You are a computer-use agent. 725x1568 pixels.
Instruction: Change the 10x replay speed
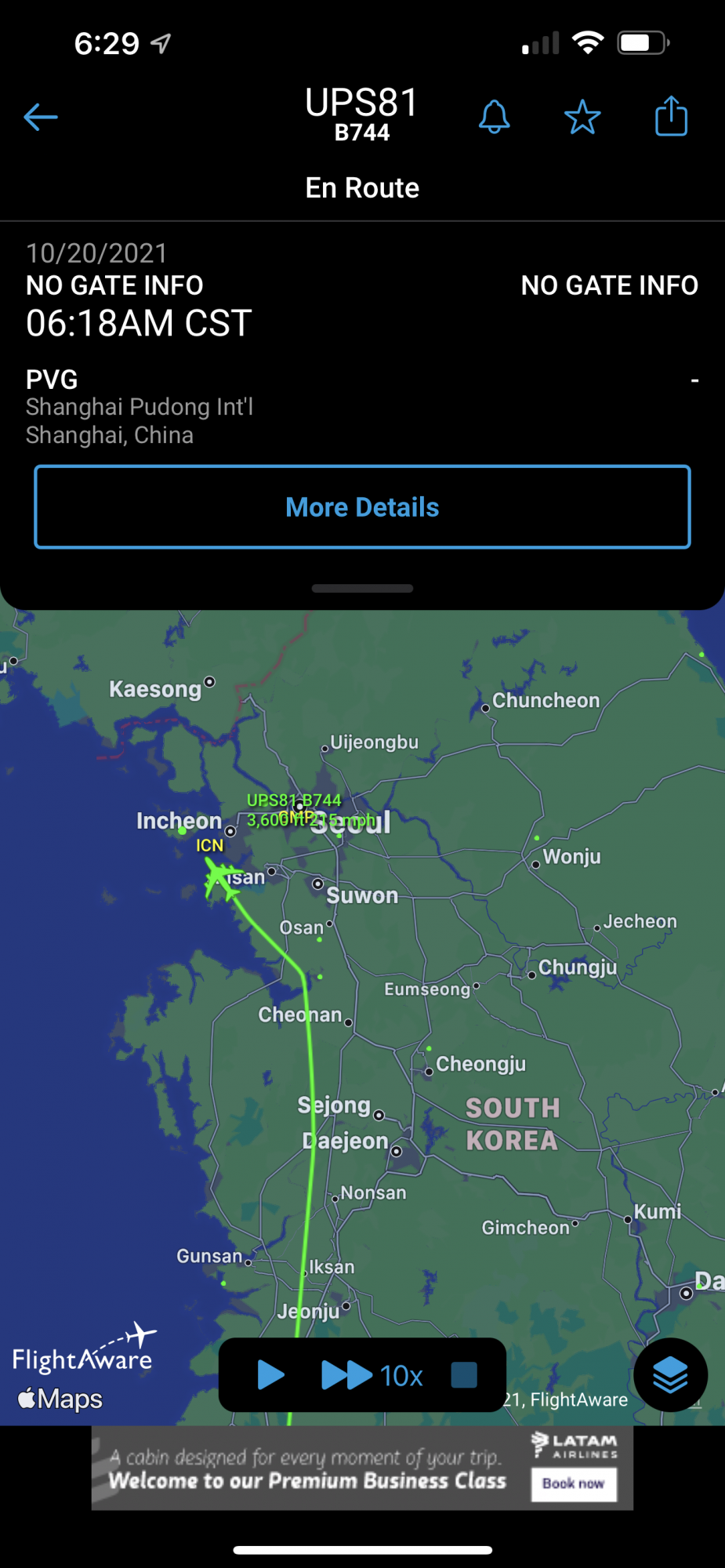pyautogui.click(x=373, y=1375)
